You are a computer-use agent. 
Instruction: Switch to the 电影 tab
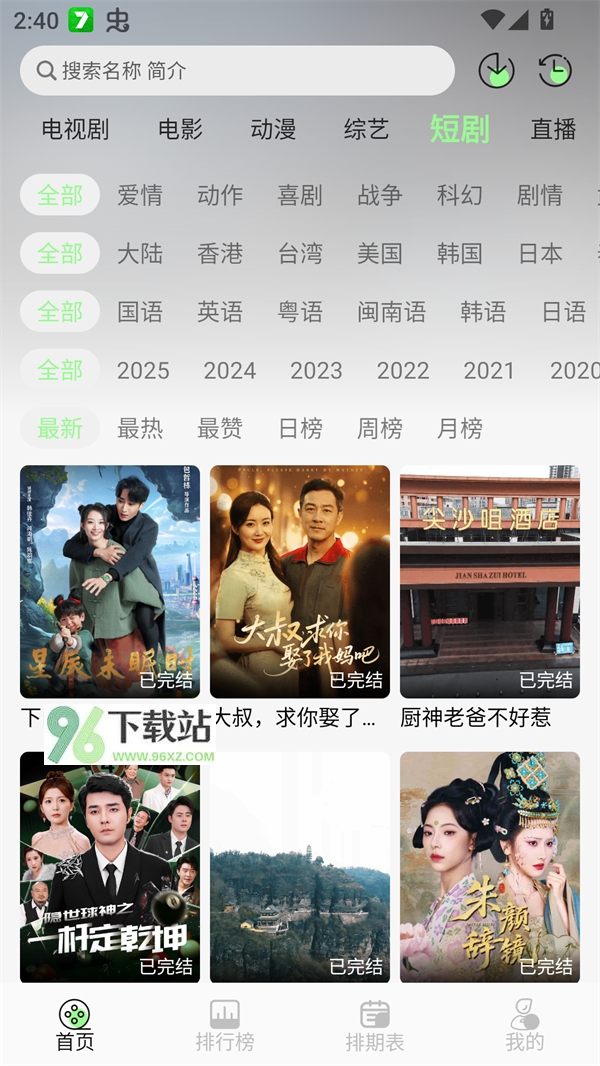[180, 129]
